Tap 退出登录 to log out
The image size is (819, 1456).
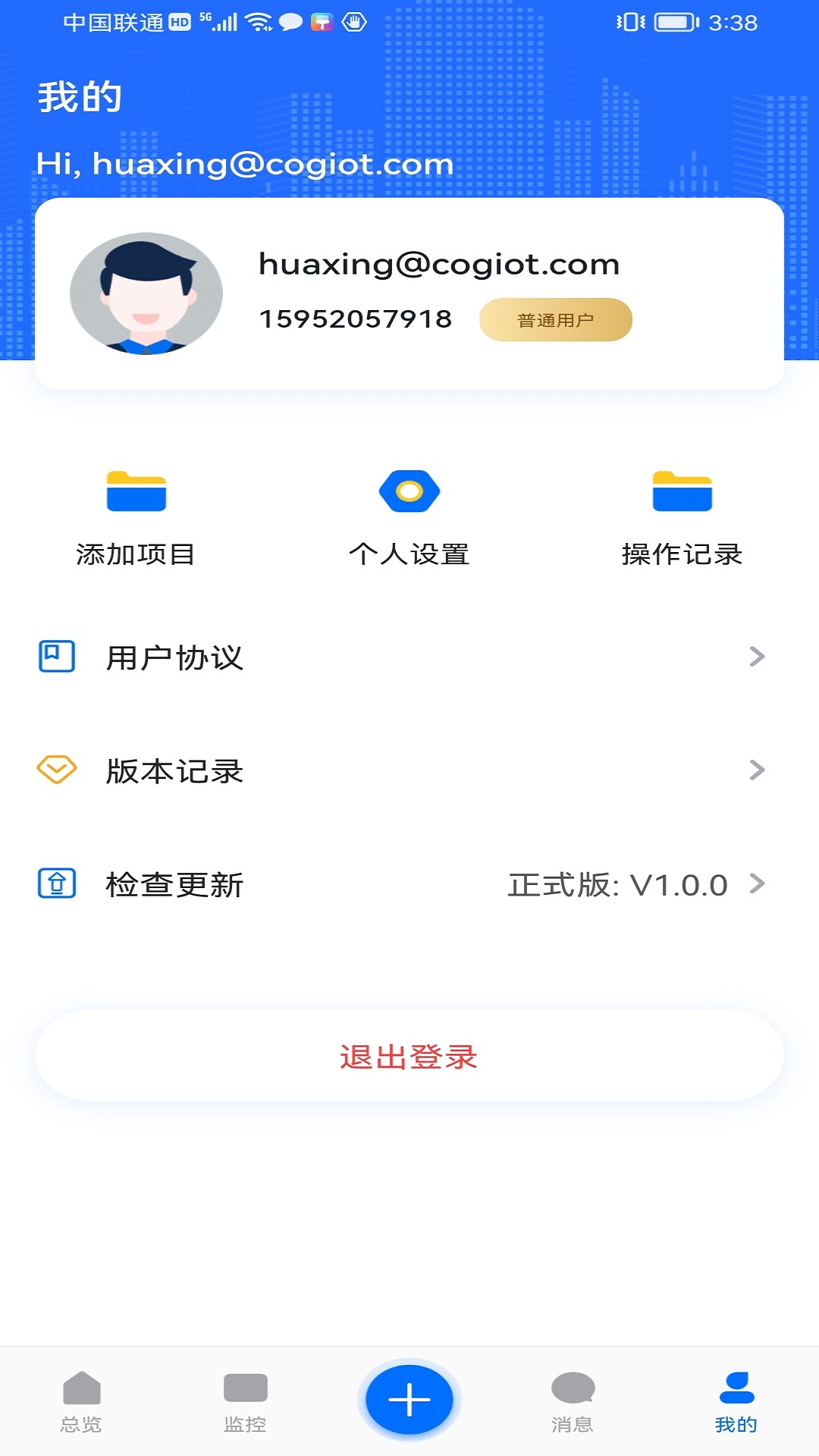pos(409,1056)
